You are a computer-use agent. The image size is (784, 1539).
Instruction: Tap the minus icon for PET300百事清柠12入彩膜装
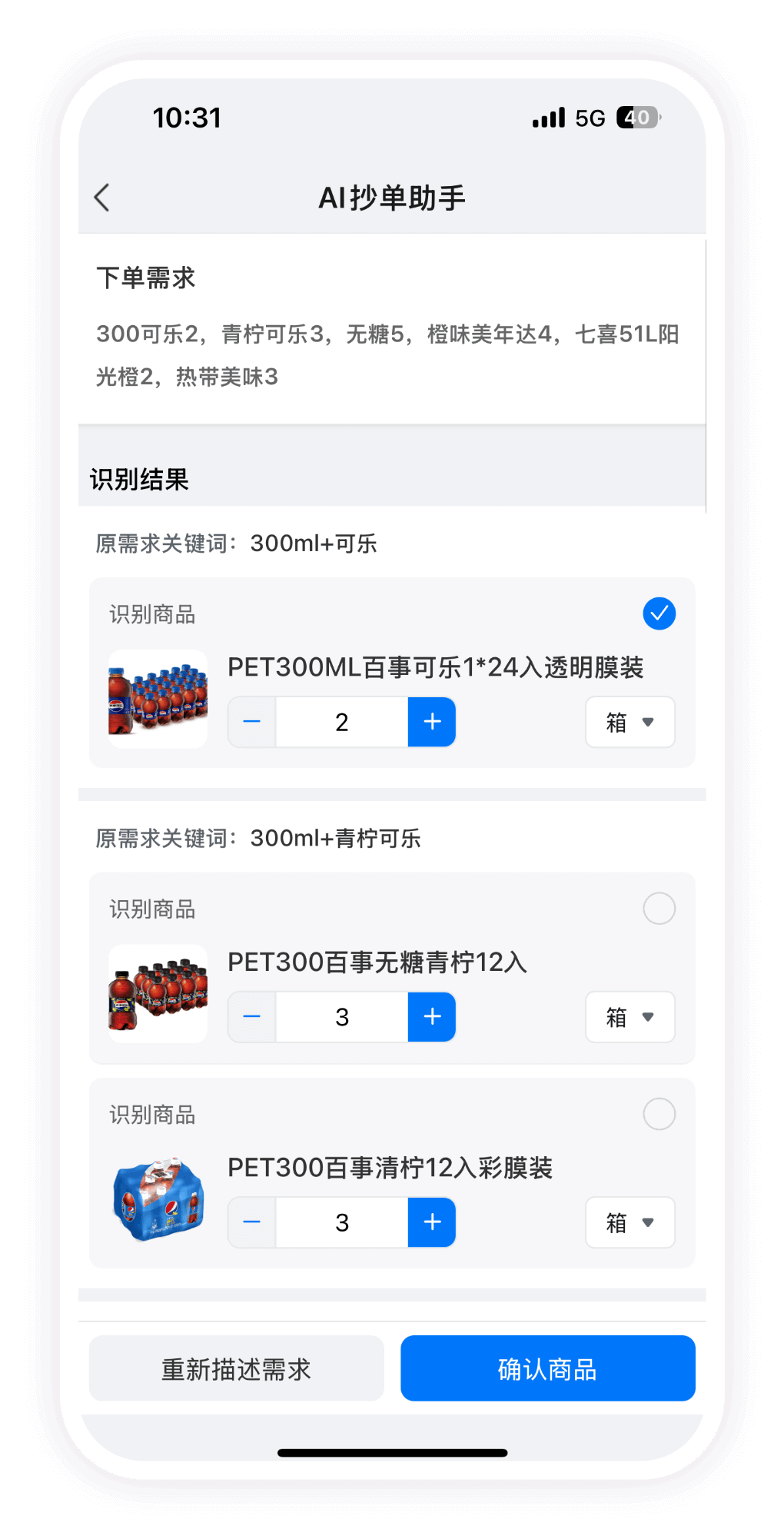pos(251,1222)
